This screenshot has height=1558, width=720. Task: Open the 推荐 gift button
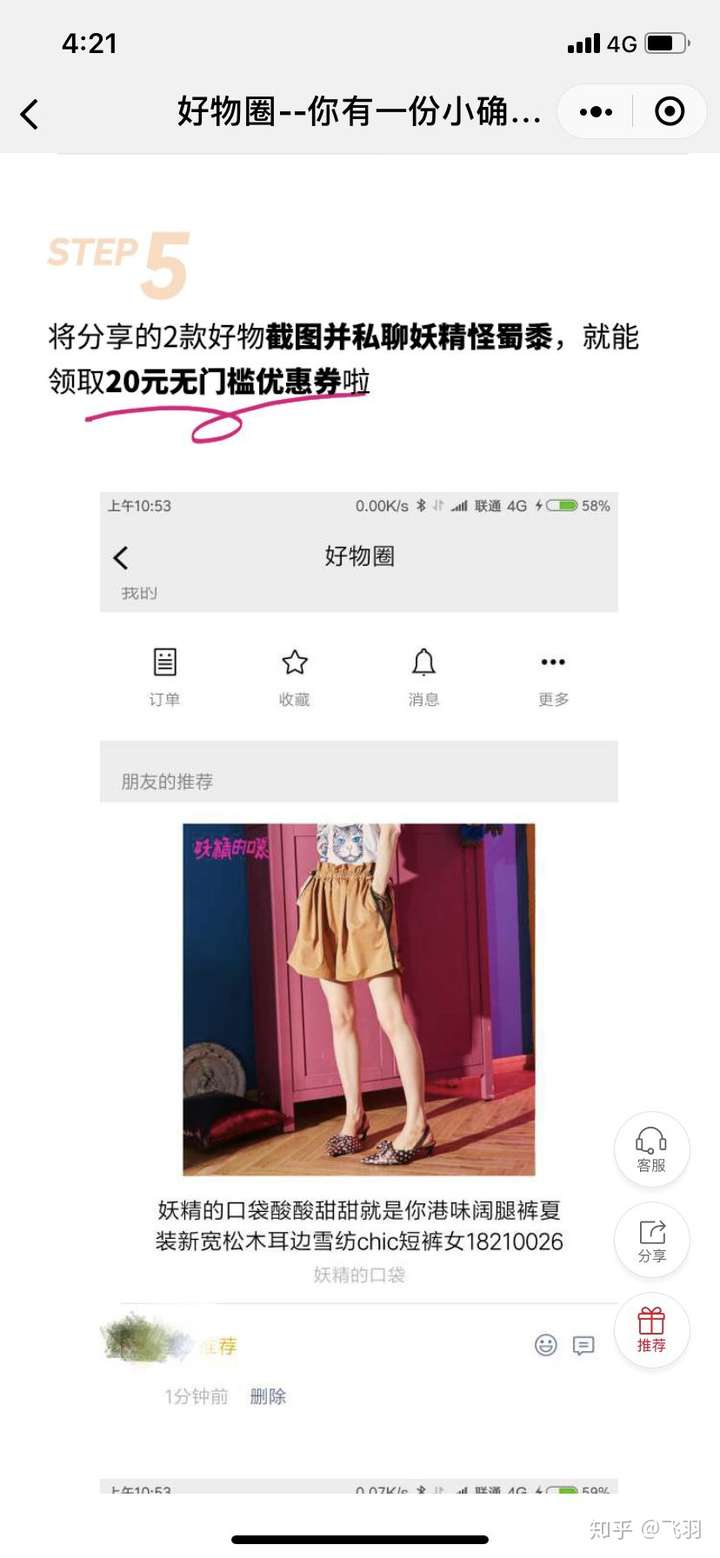(x=651, y=1330)
